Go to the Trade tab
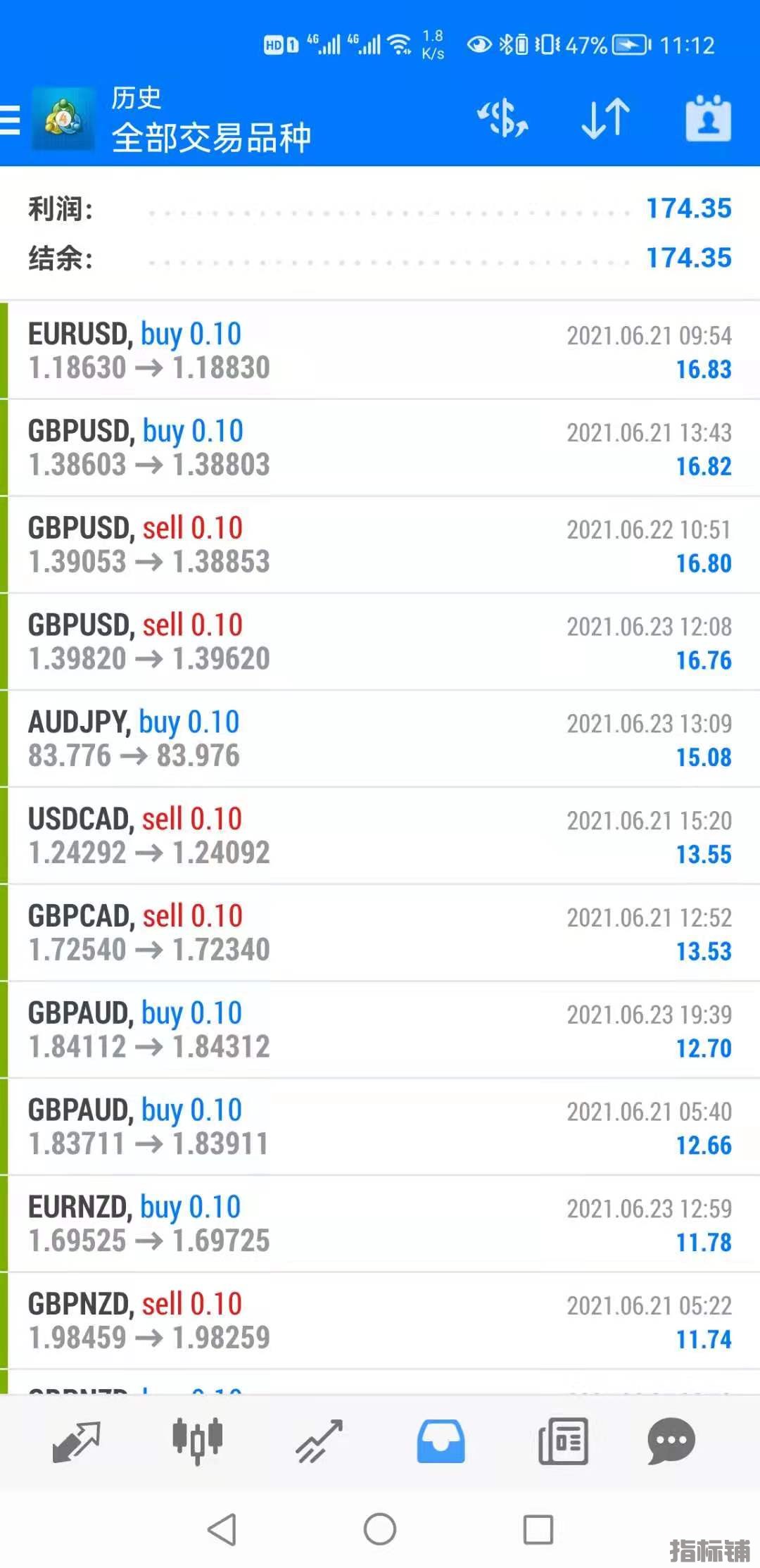 (x=319, y=1441)
